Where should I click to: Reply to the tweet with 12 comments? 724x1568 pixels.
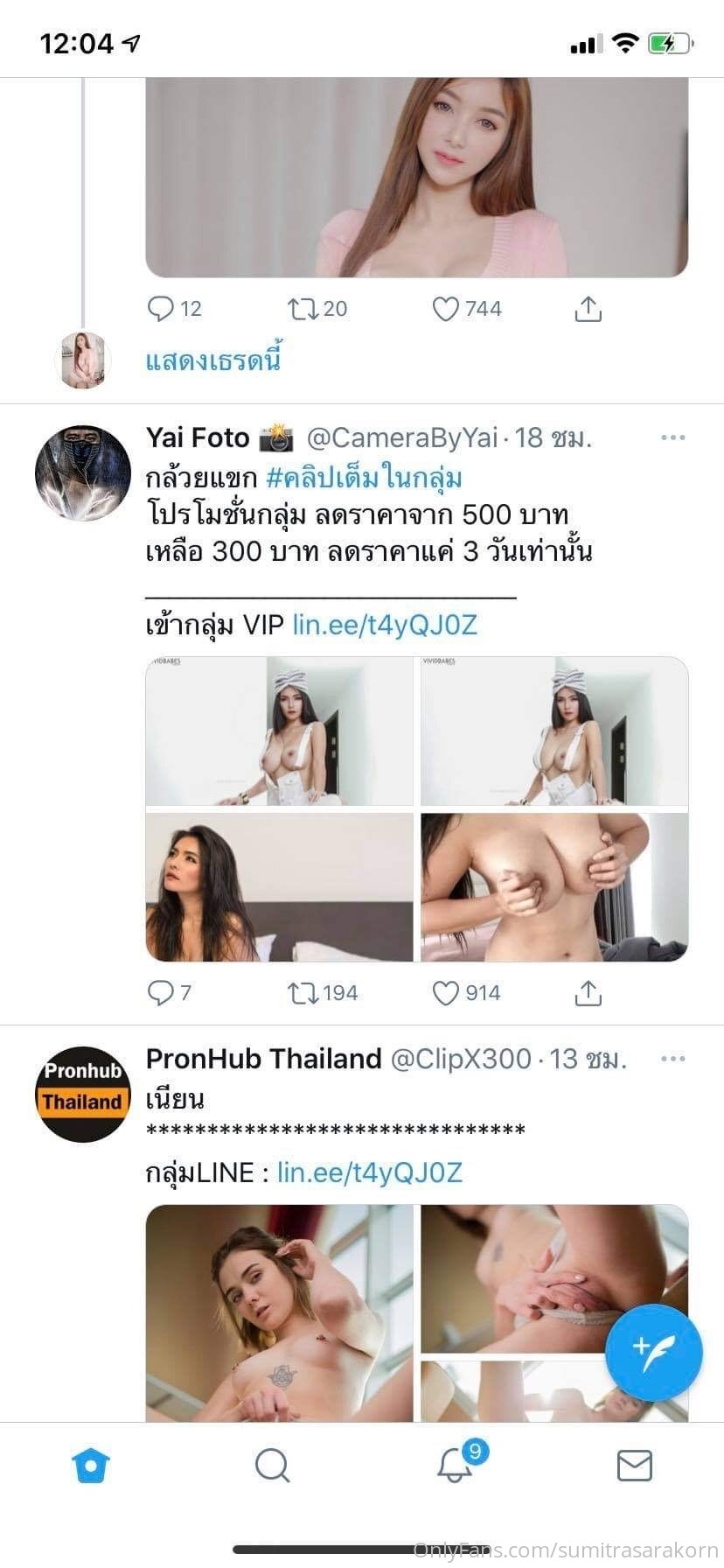(160, 308)
